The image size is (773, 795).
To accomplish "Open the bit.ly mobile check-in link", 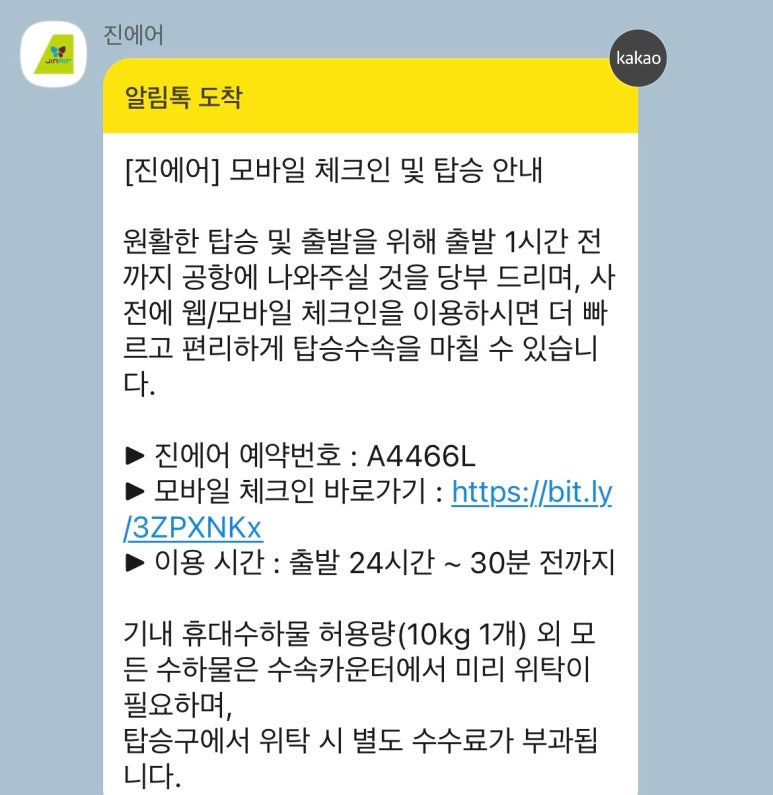I will (x=531, y=493).
